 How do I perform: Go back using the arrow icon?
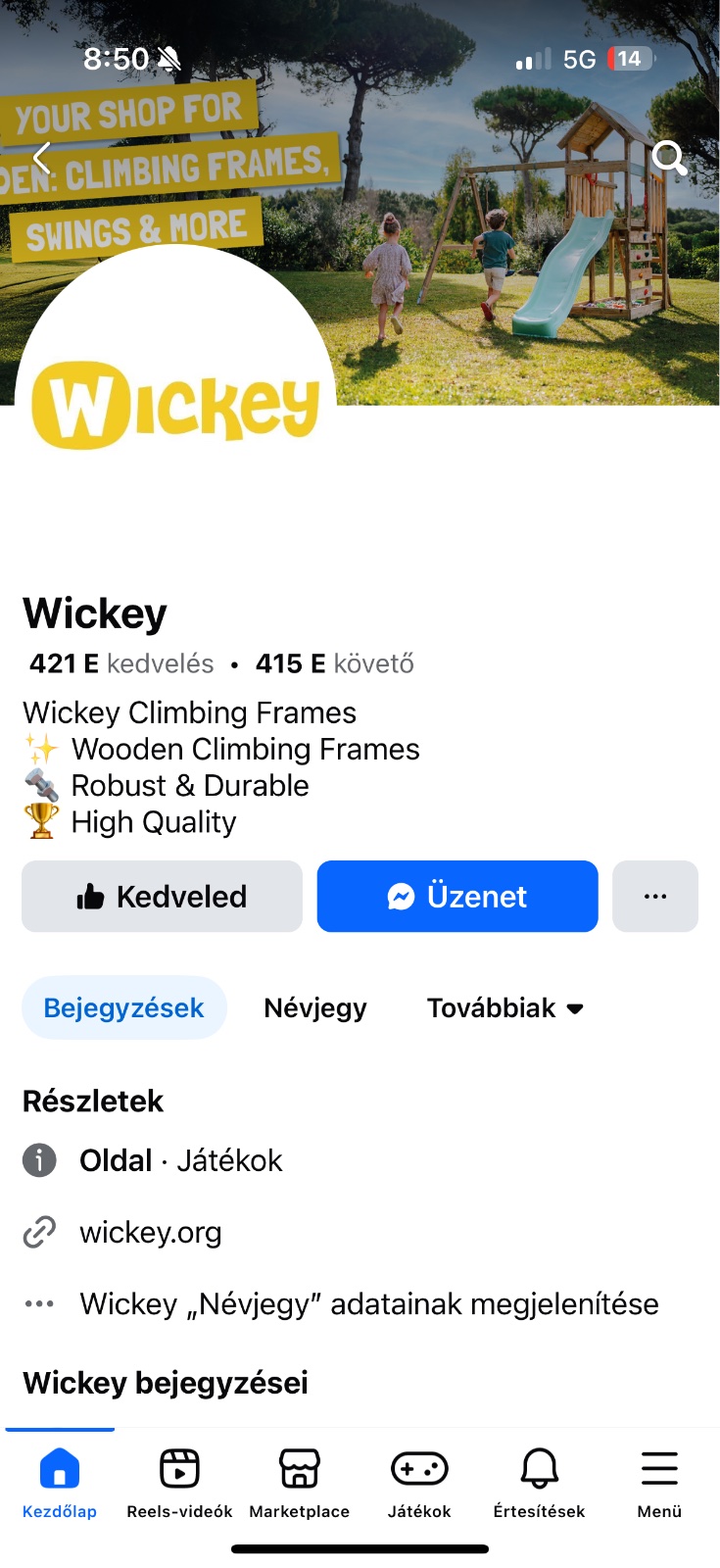[x=41, y=158]
